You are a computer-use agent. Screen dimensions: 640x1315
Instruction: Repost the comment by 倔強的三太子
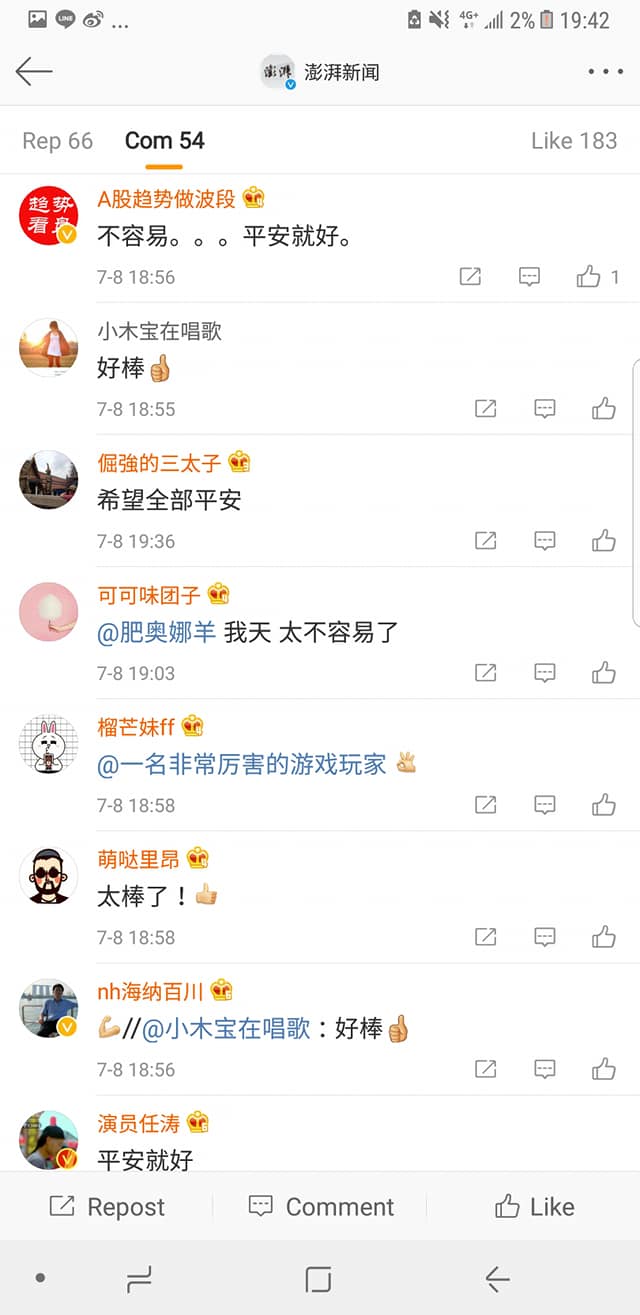(x=486, y=541)
